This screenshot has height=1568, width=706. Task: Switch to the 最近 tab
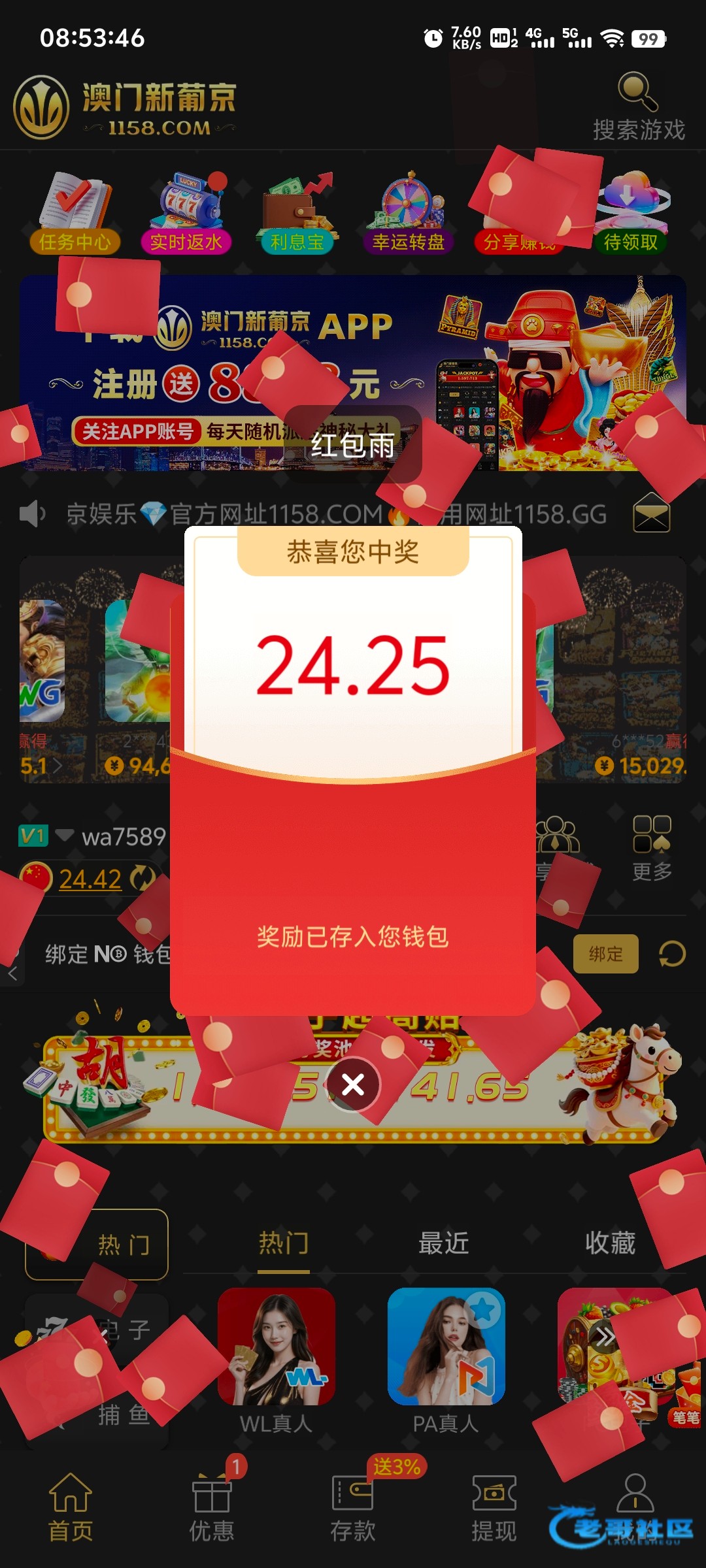coord(444,1243)
